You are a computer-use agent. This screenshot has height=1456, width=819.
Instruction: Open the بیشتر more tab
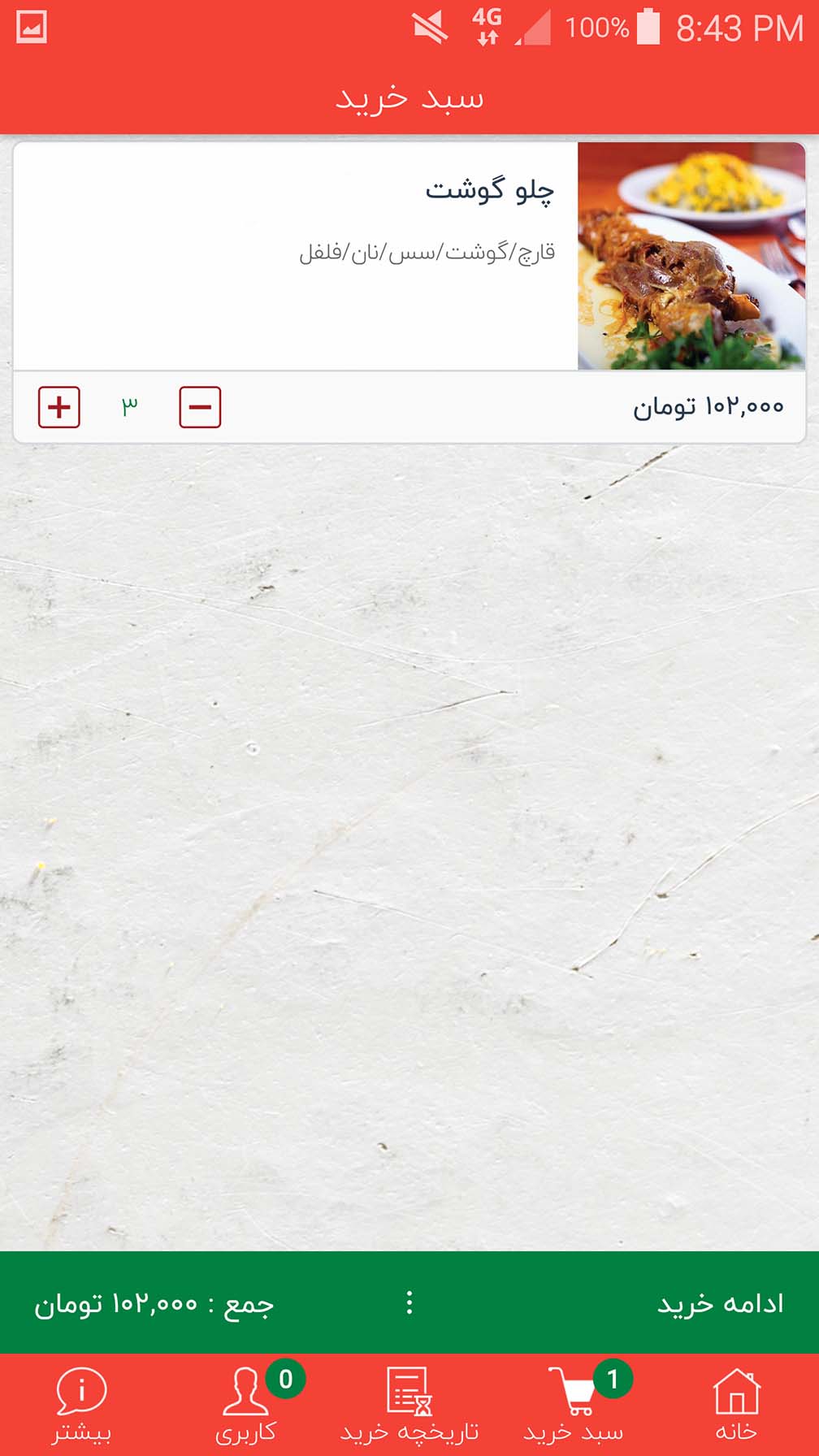click(81, 1404)
